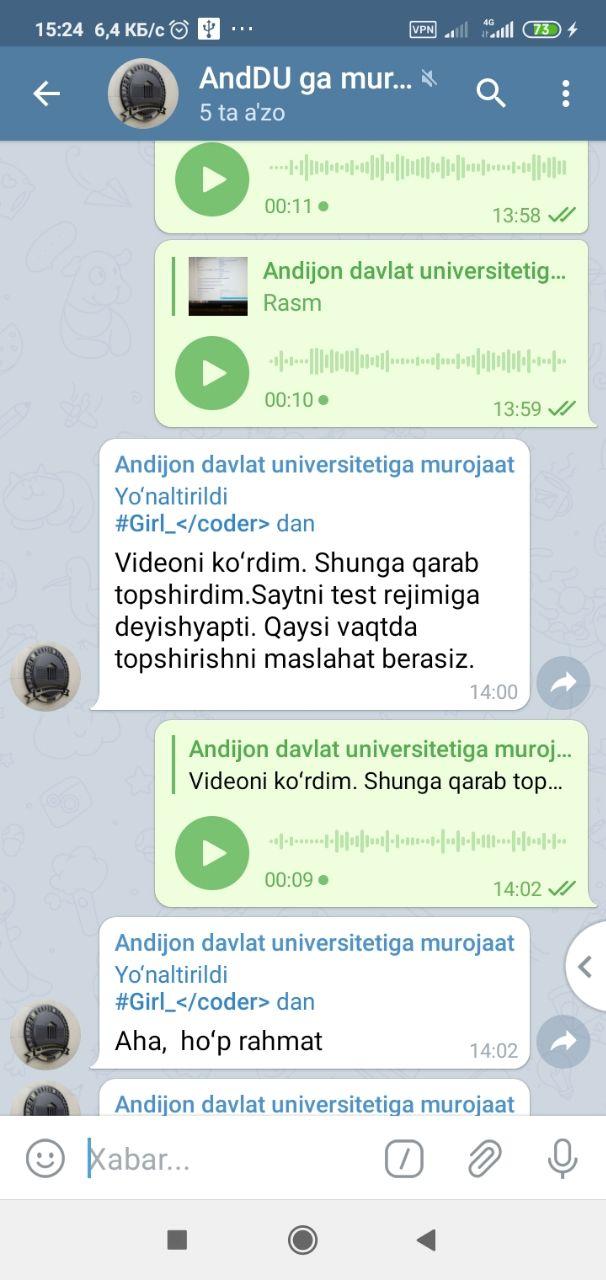Play the 00:09 voice message
Image resolution: width=606 pixels, height=1280 pixels.
coord(212,853)
